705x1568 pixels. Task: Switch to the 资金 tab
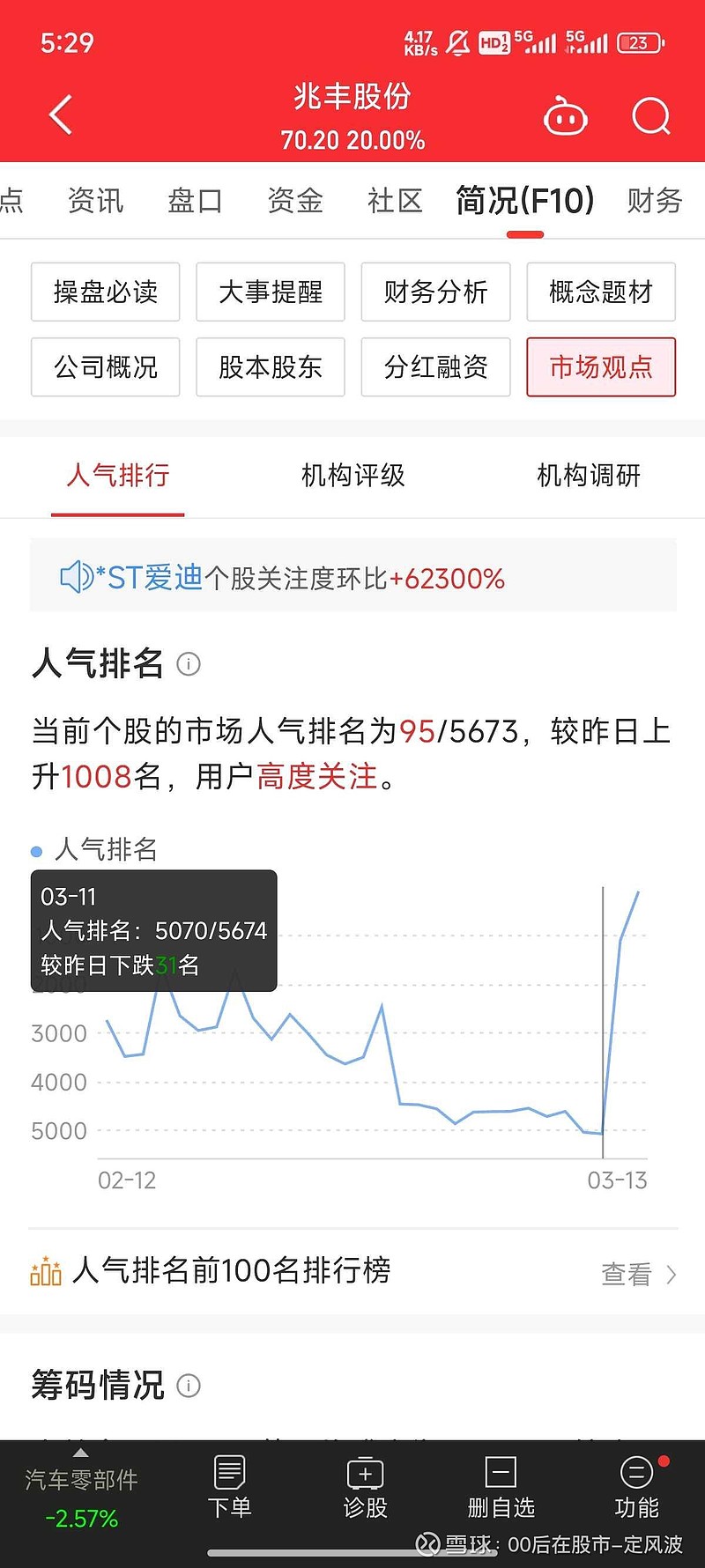coord(295,201)
